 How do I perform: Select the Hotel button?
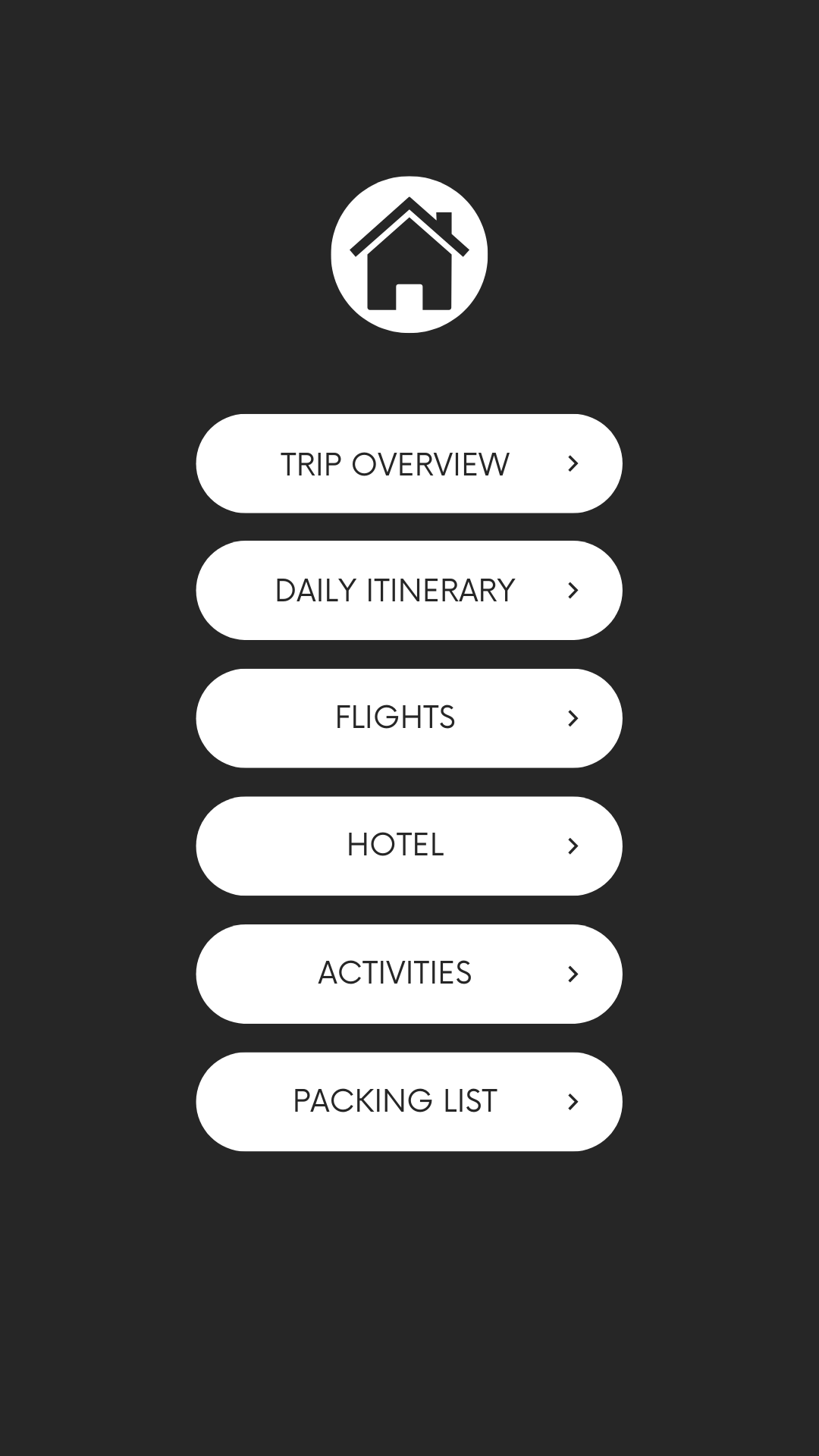[409, 846]
